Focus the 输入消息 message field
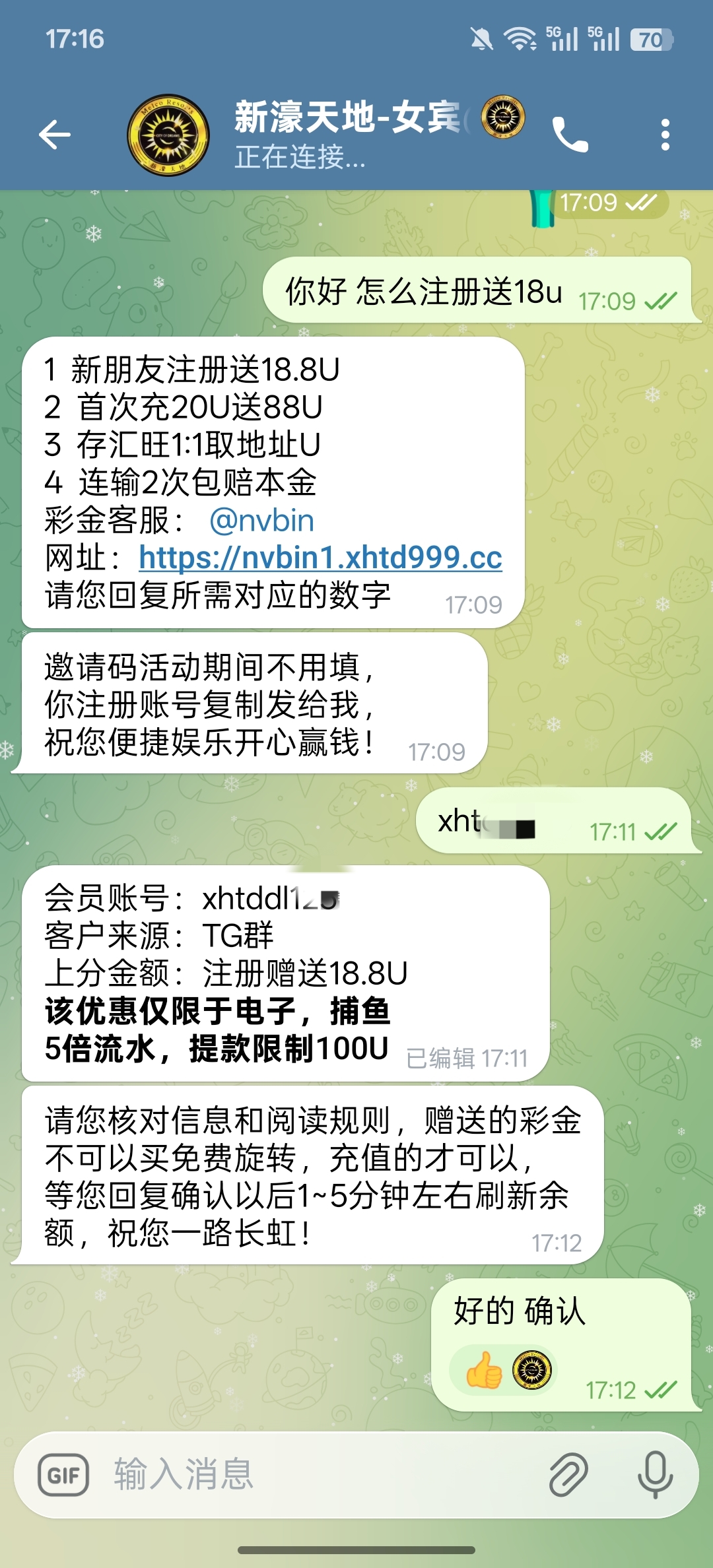The height and width of the screenshot is (1568, 713). 317,1475
